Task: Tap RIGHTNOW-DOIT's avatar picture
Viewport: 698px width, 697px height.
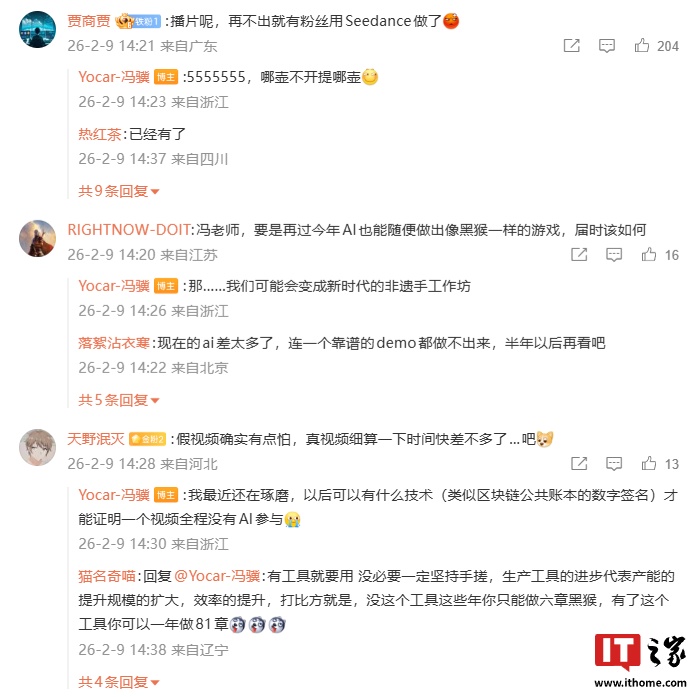Action: [x=37, y=238]
